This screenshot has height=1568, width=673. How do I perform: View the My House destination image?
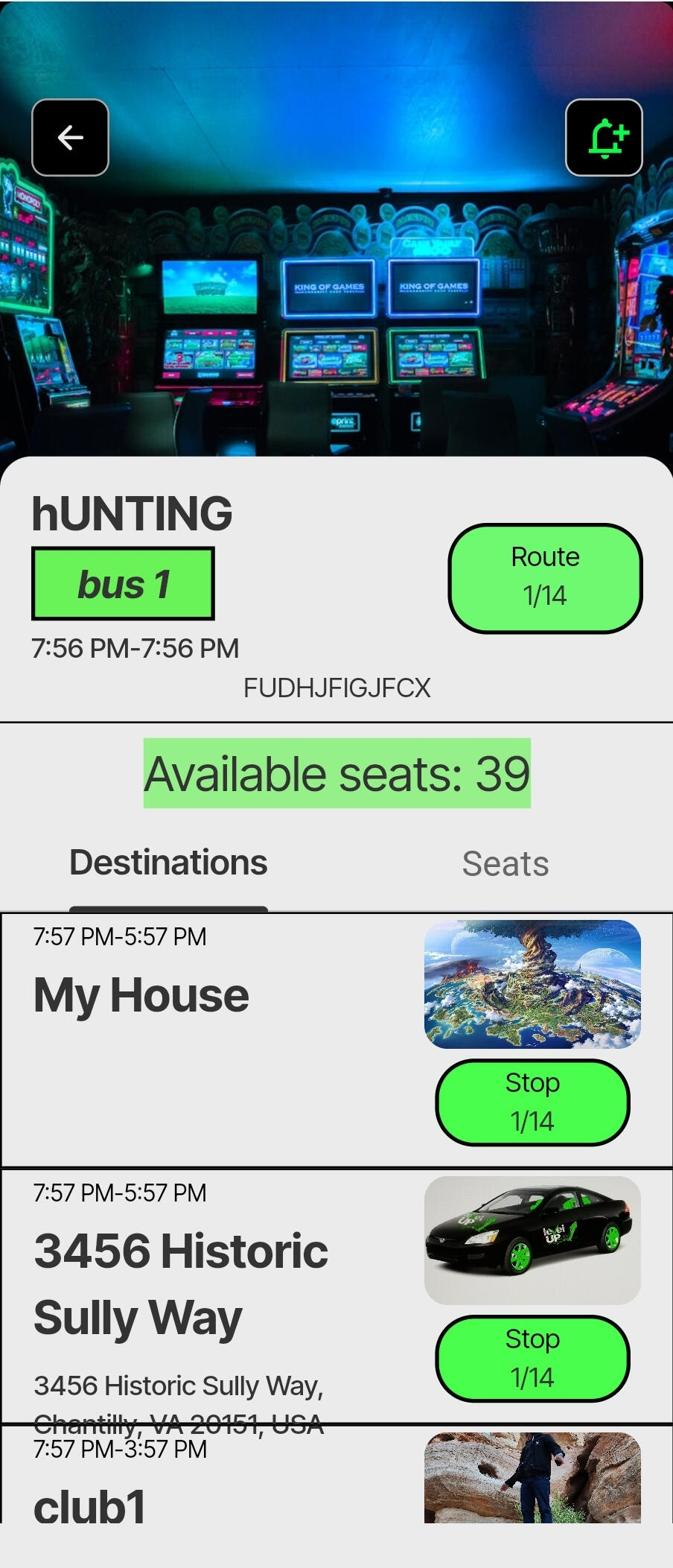point(532,985)
